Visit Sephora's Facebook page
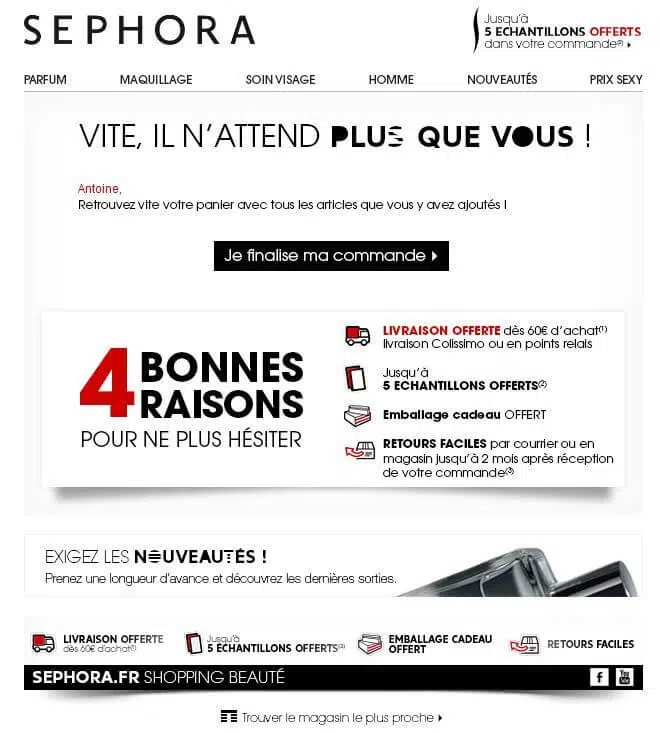The width and height of the screenshot is (660, 733). click(x=599, y=678)
